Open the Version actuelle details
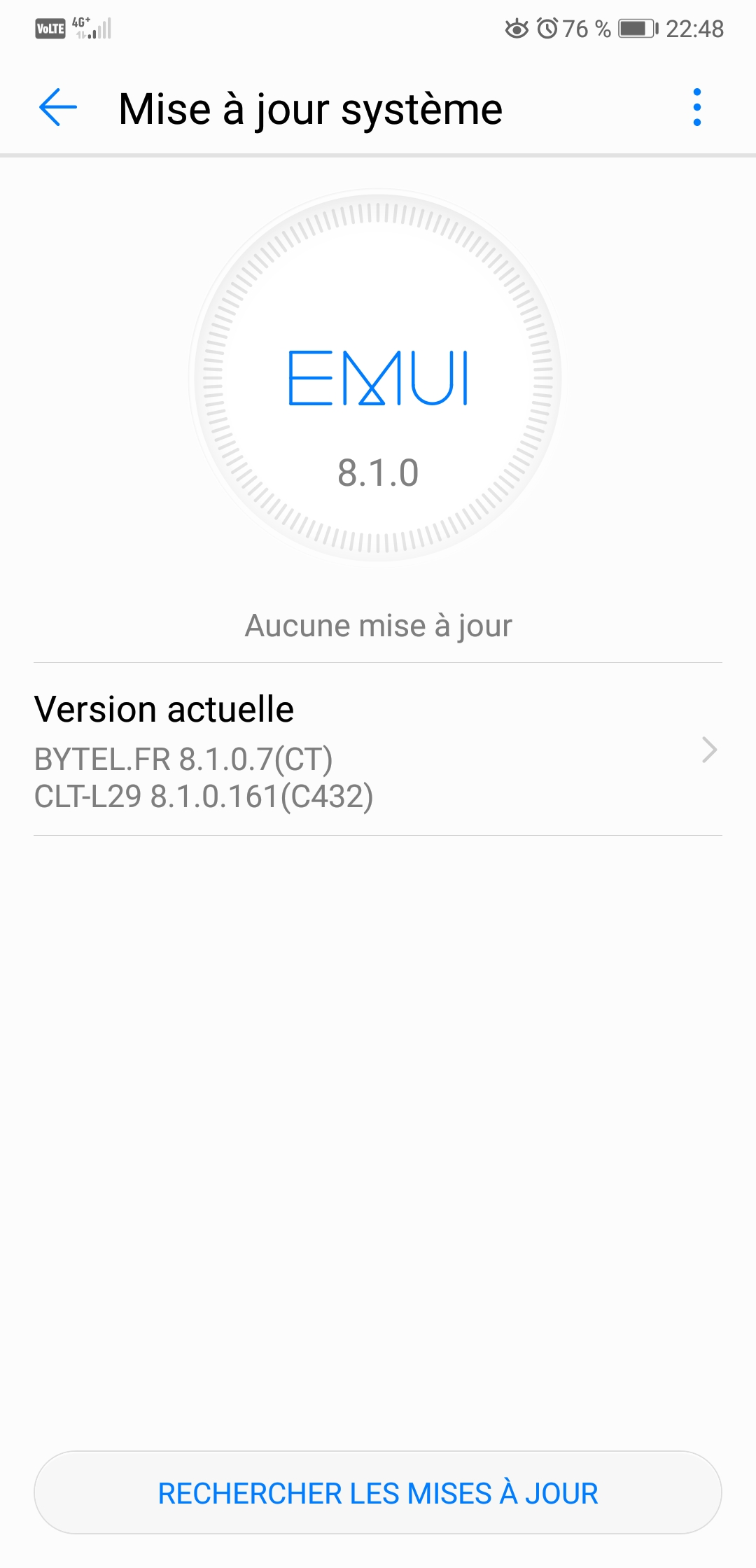756x1568 pixels. pos(378,750)
